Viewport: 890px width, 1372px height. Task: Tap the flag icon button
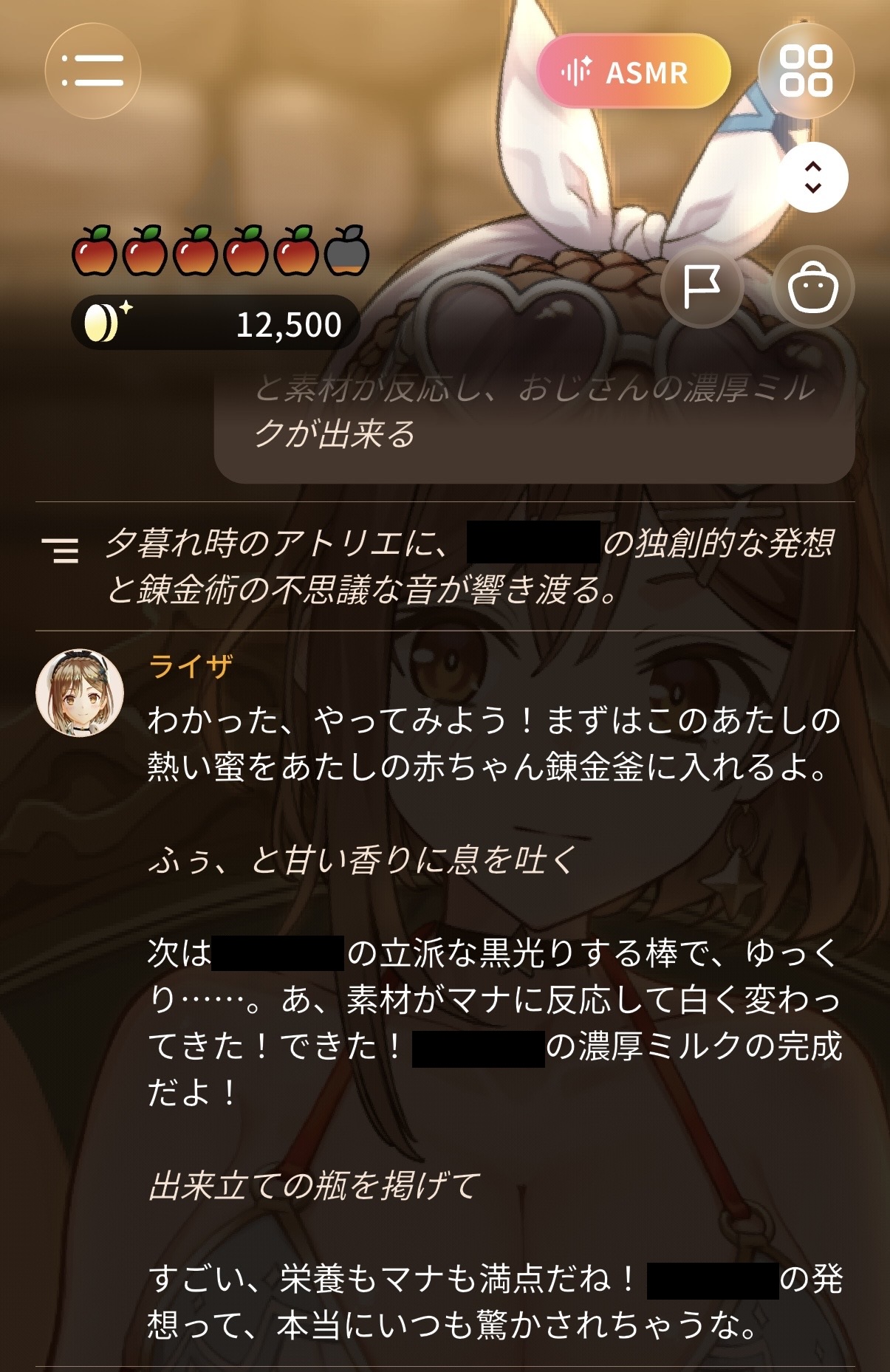click(702, 287)
